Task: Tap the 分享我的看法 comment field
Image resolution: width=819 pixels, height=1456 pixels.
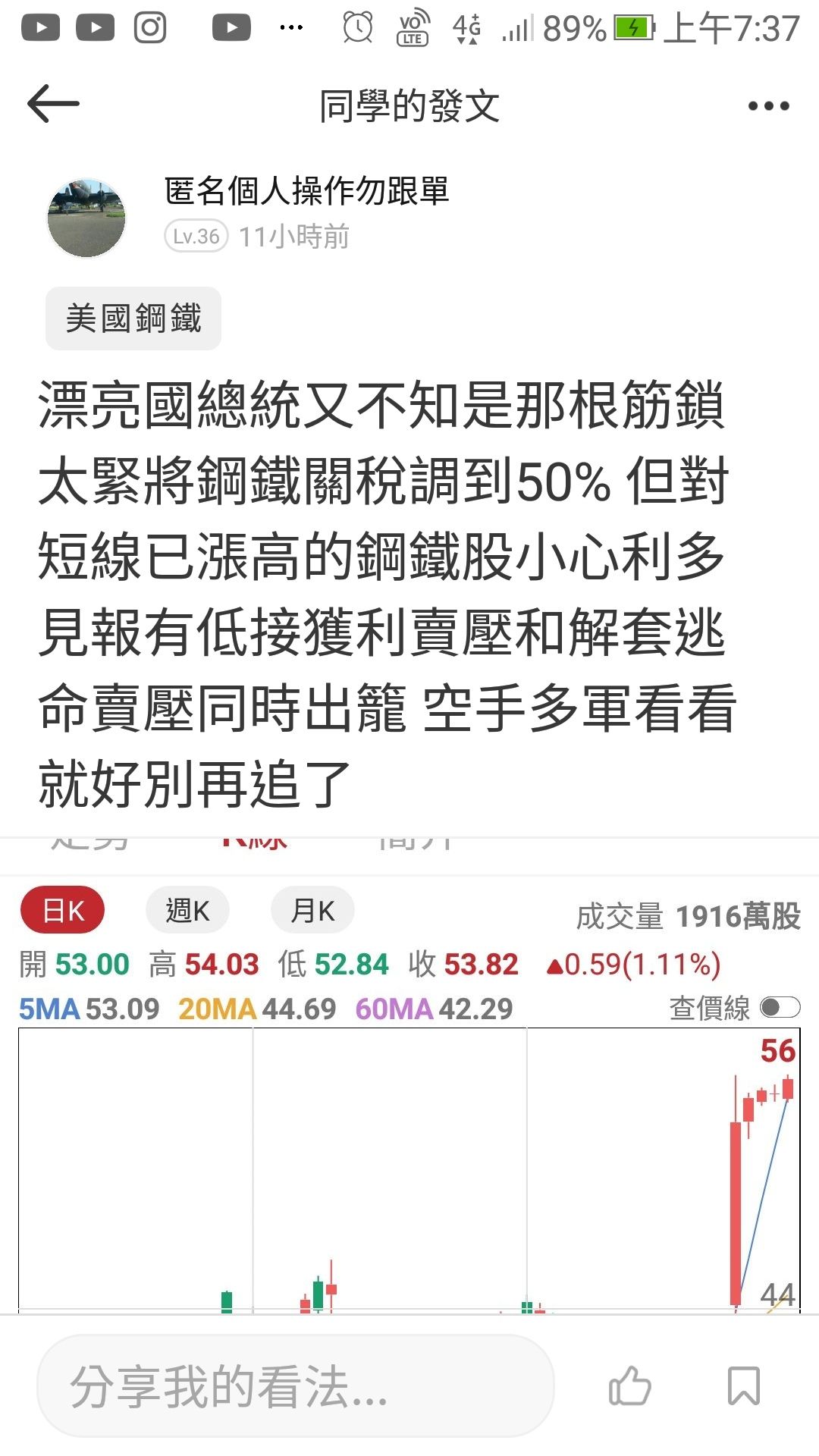Action: coord(296,1386)
